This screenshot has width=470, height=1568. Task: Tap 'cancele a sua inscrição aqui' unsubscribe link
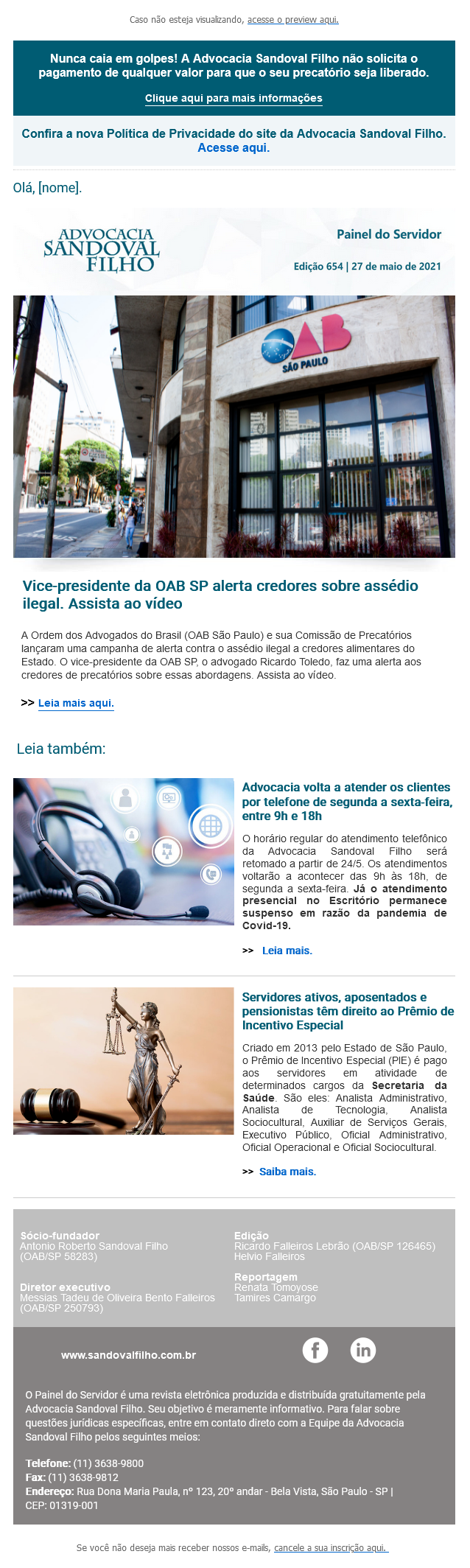tap(330, 1548)
